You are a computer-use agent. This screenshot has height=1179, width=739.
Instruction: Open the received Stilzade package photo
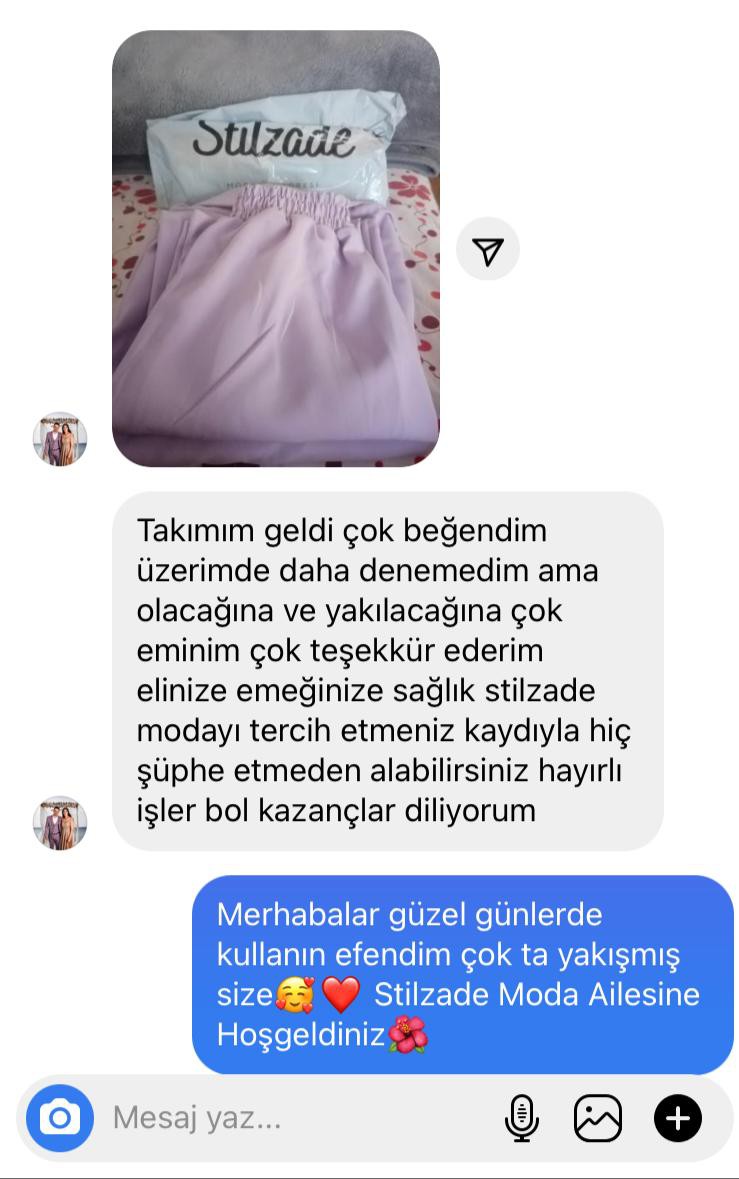(x=275, y=250)
